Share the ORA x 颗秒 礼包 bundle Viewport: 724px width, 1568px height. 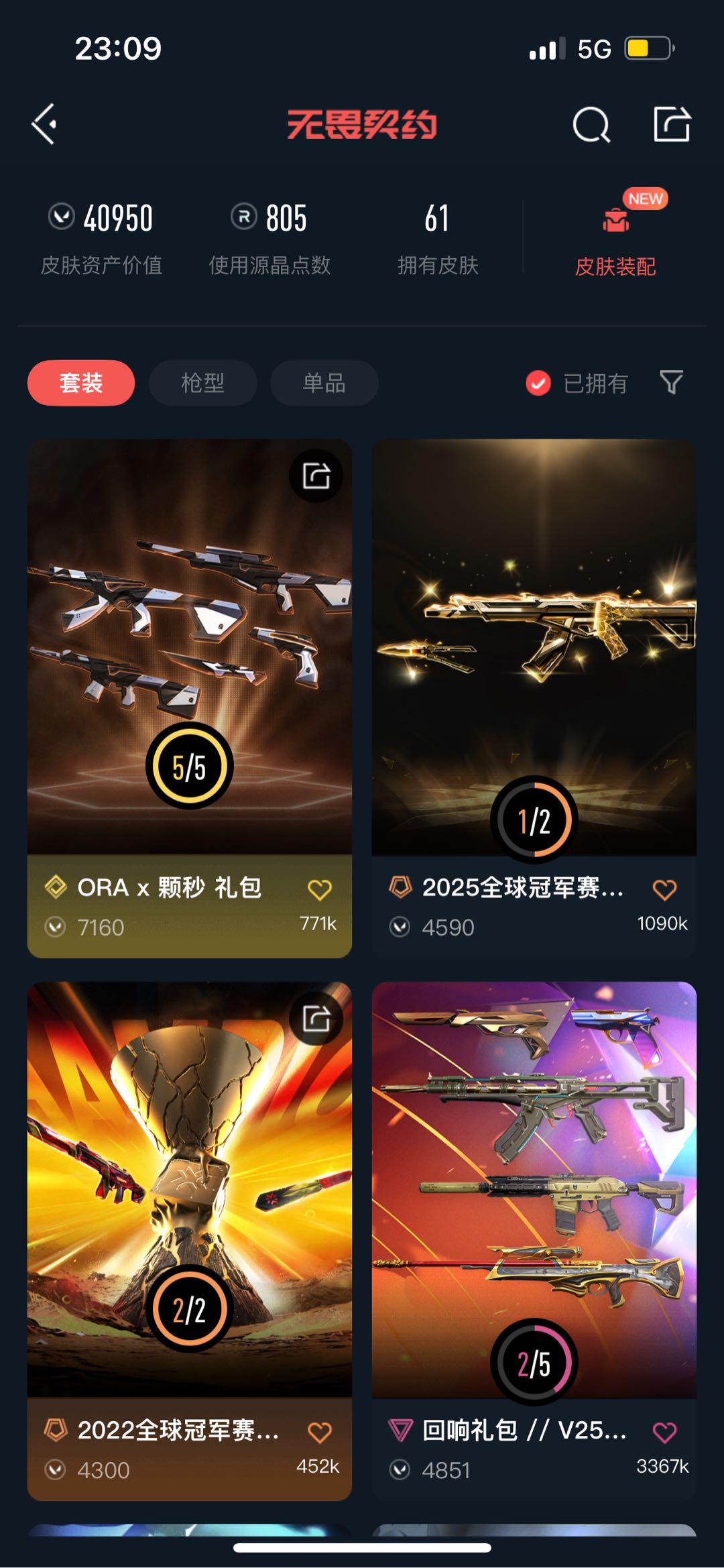(316, 475)
